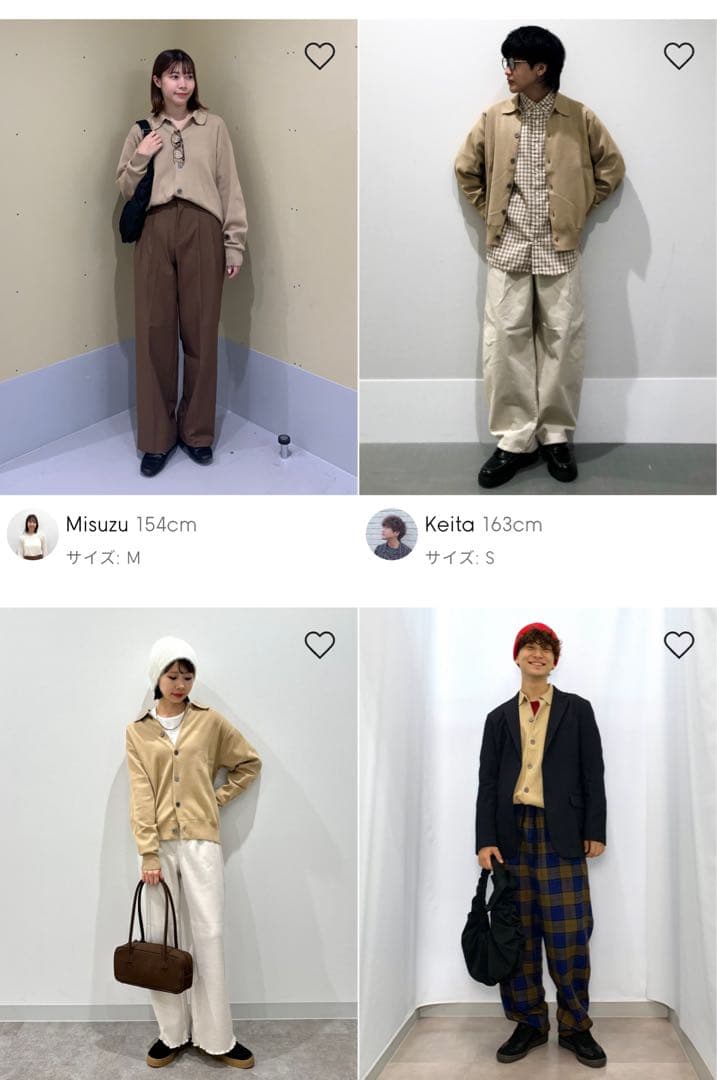Like Keita's checked shirt outfit photo
Screen dimensions: 717x1080
click(x=678, y=56)
